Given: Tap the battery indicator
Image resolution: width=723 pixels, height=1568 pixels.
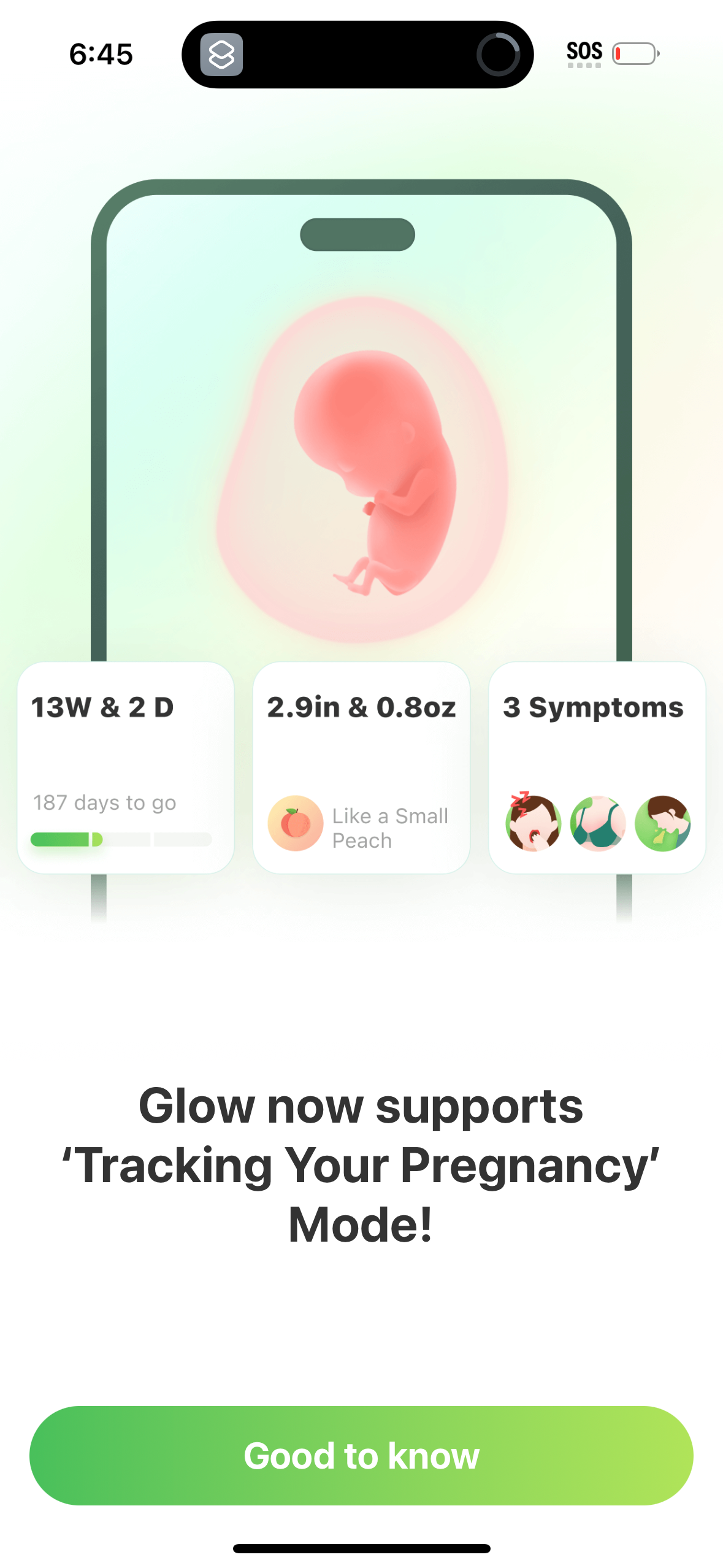Looking at the screenshot, I should (x=633, y=54).
